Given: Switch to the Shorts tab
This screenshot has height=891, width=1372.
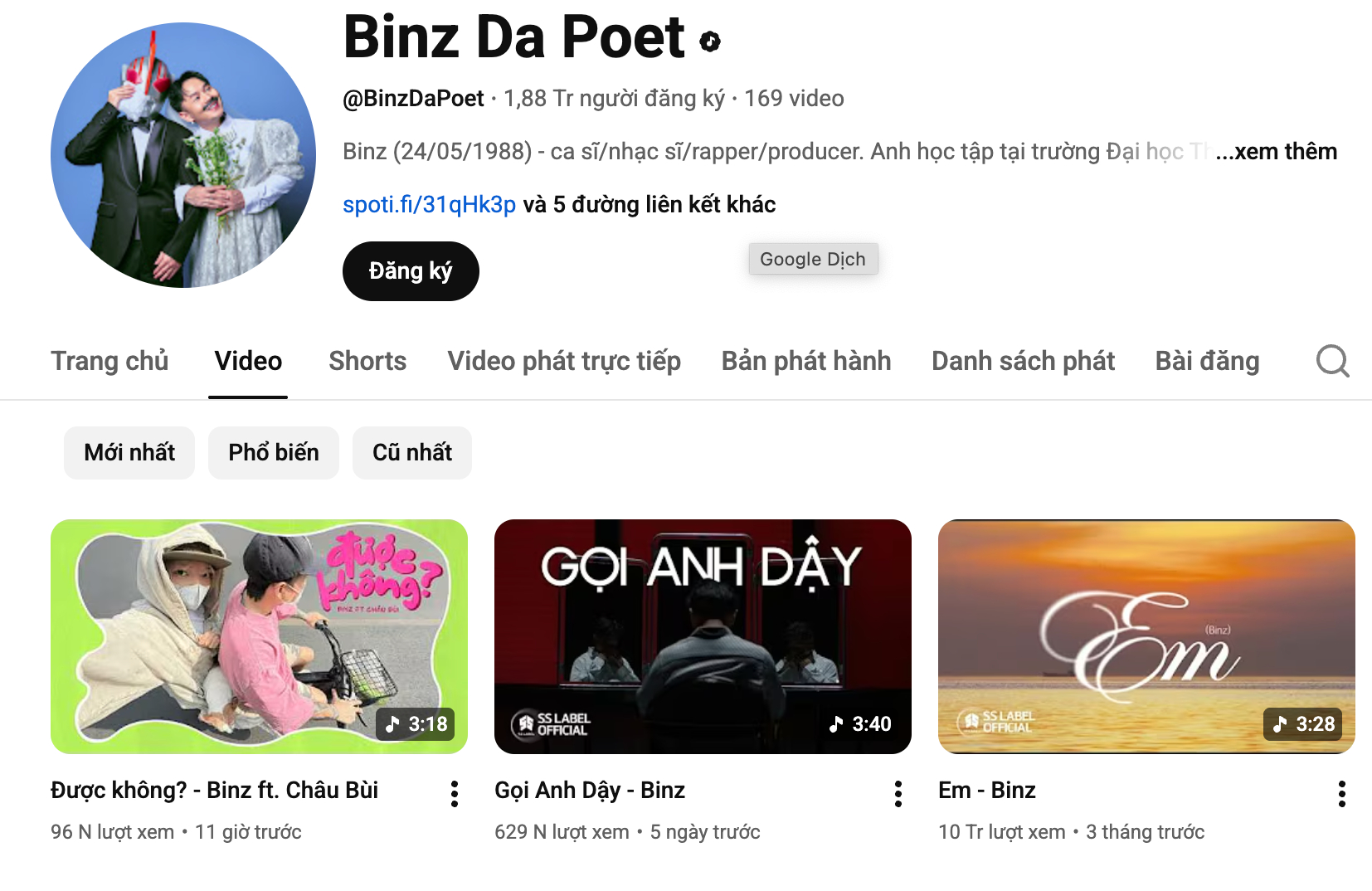Looking at the screenshot, I should 367,361.
